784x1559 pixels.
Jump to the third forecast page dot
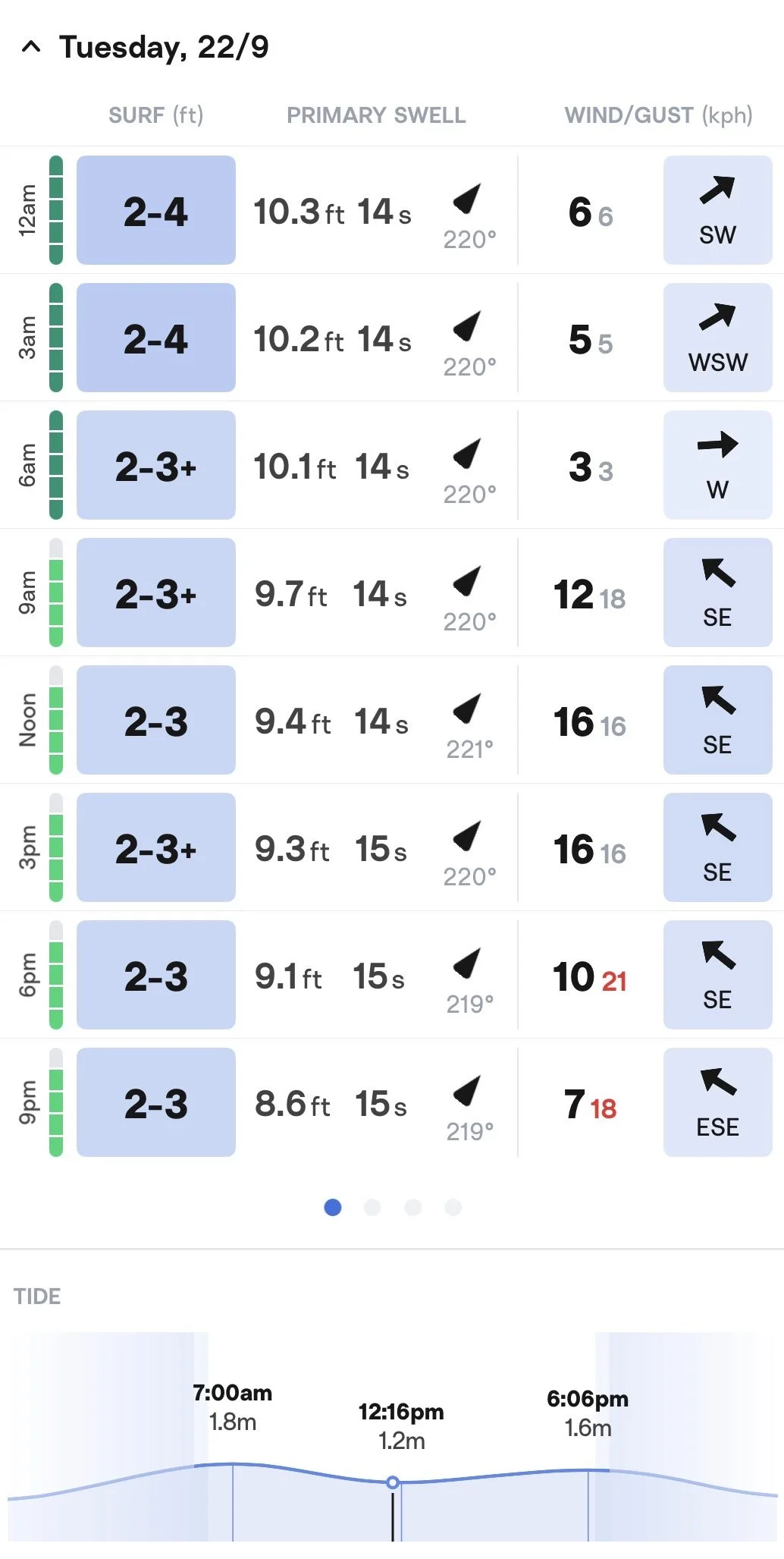(413, 1207)
